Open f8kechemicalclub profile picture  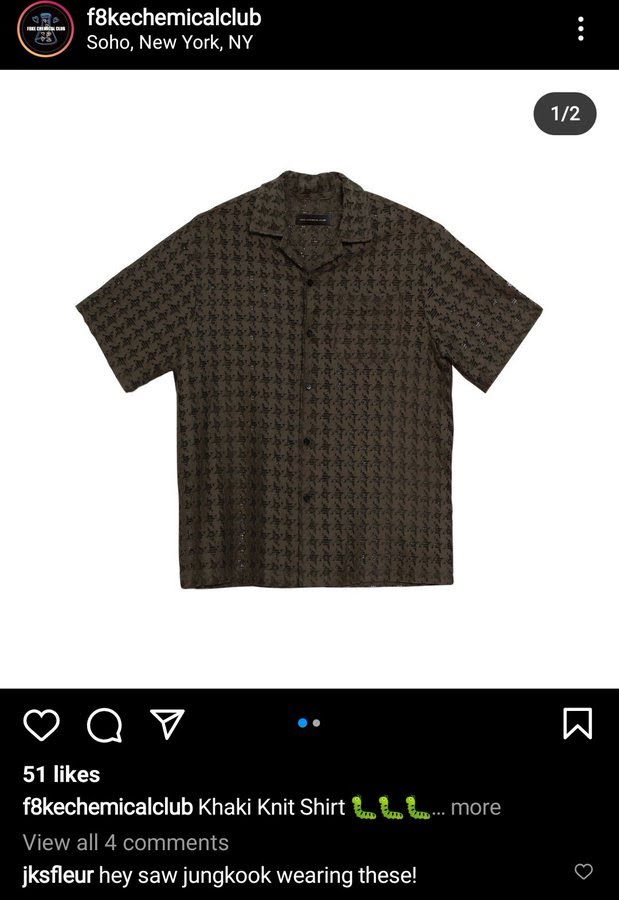coord(45,29)
